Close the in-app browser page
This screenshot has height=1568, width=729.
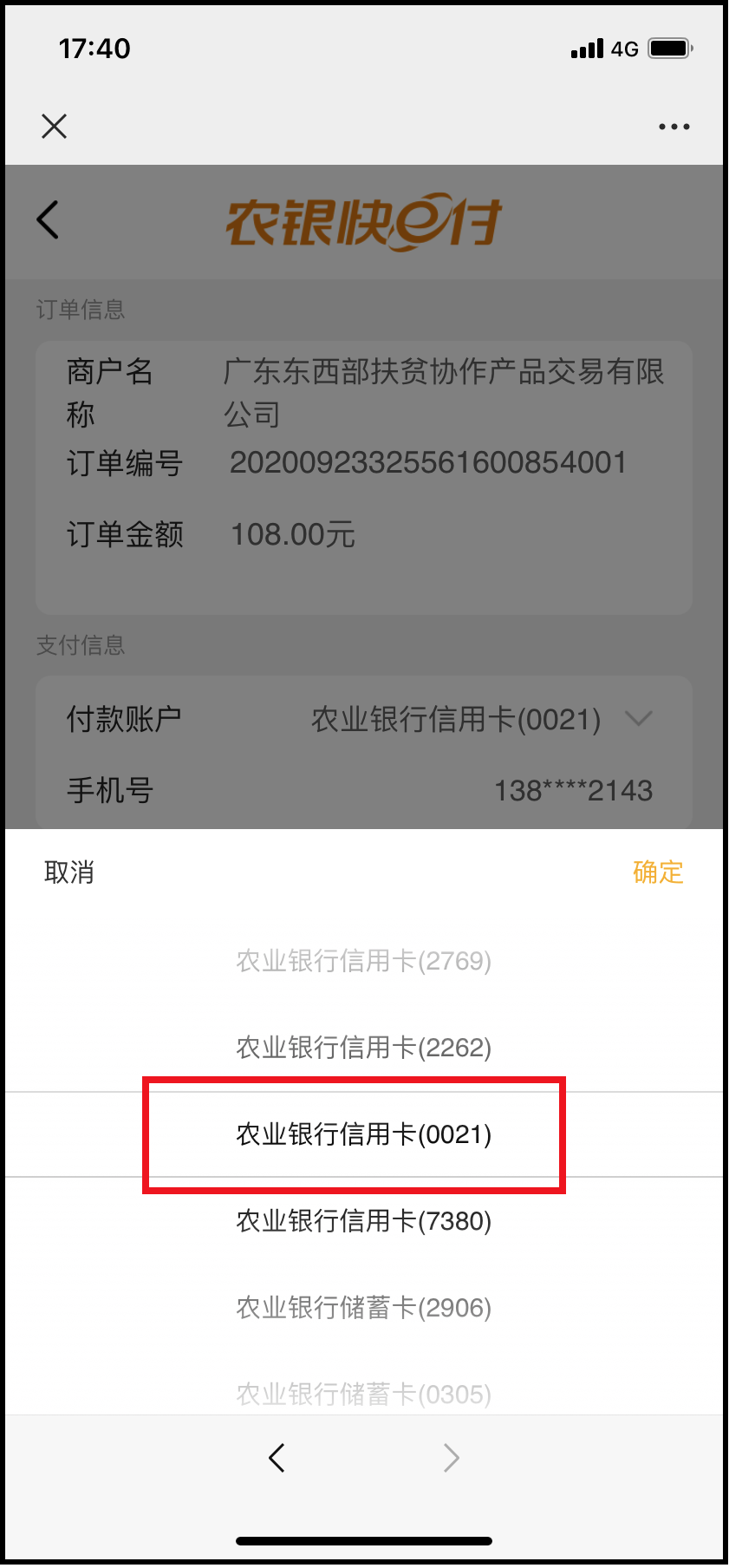coord(54,127)
